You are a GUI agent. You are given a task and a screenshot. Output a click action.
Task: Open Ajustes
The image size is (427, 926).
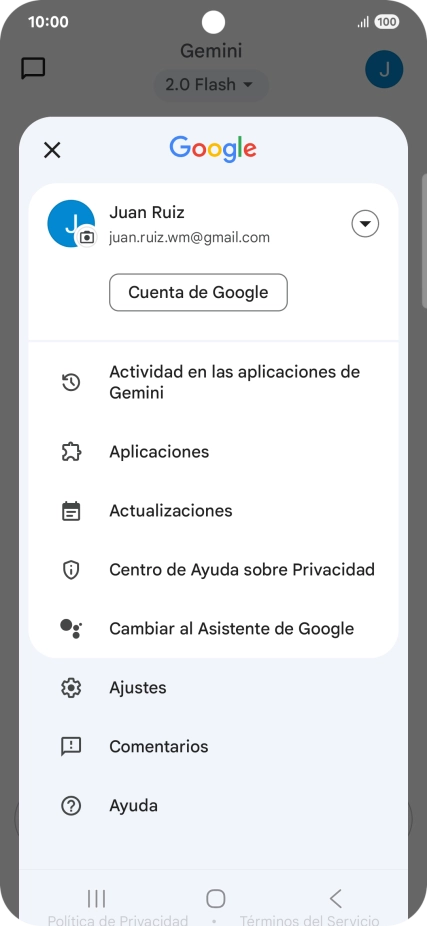213,687
